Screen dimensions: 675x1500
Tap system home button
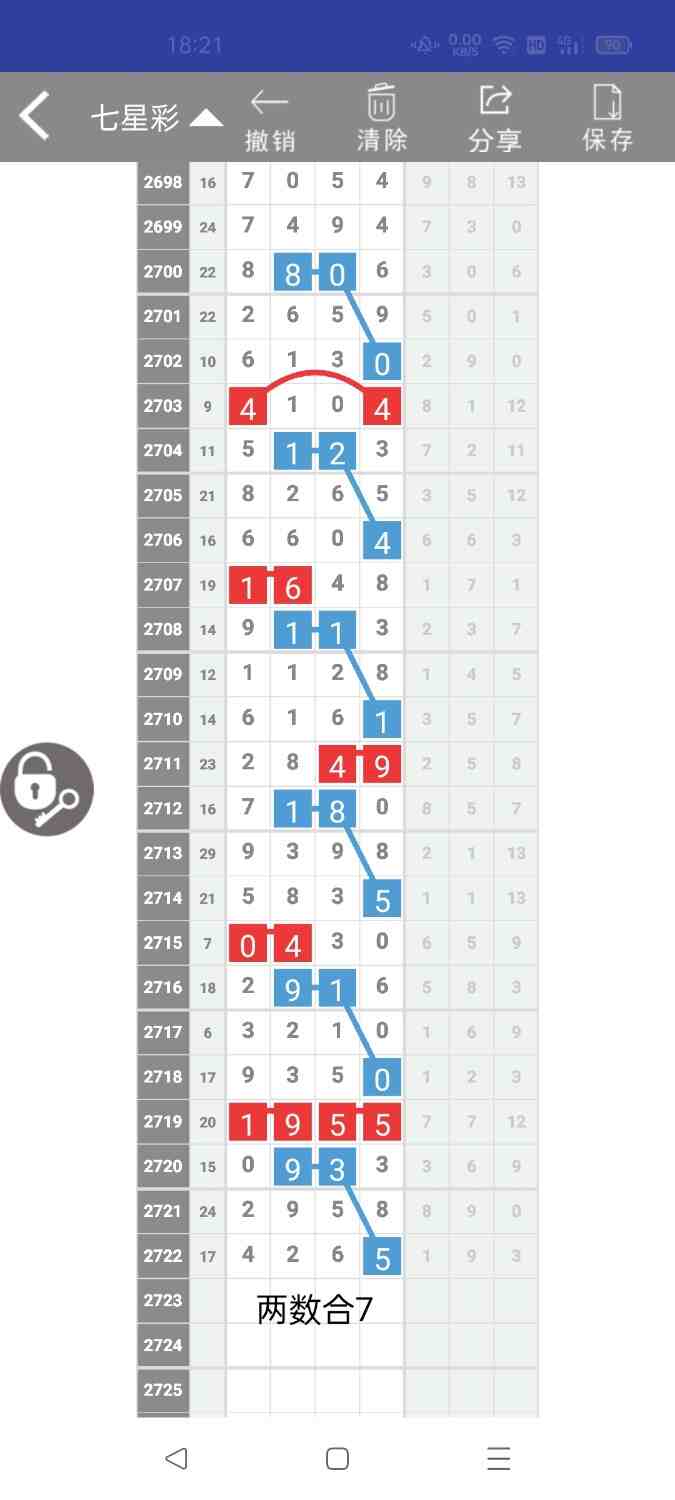(337, 1459)
